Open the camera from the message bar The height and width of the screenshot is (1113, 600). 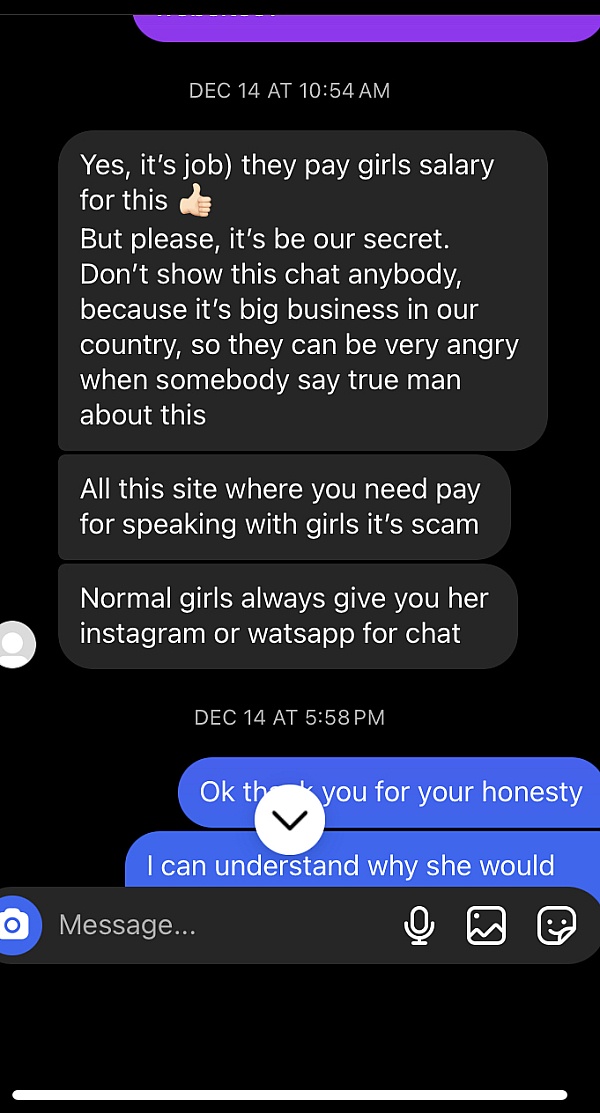(x=14, y=925)
